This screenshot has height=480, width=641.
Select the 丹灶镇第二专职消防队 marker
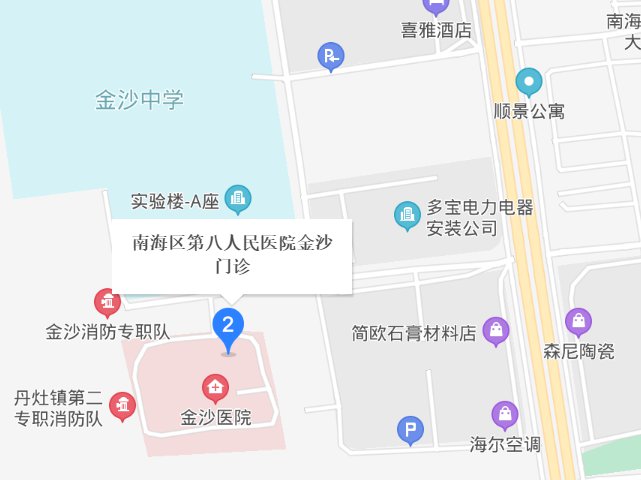[122, 405]
